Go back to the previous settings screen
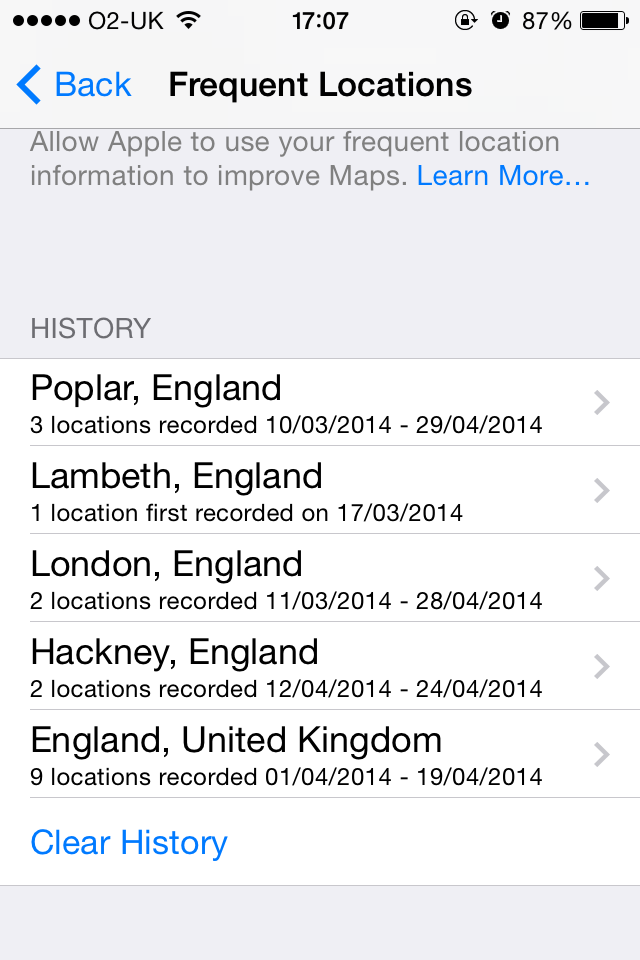Image resolution: width=640 pixels, height=960 pixels. pos(75,85)
